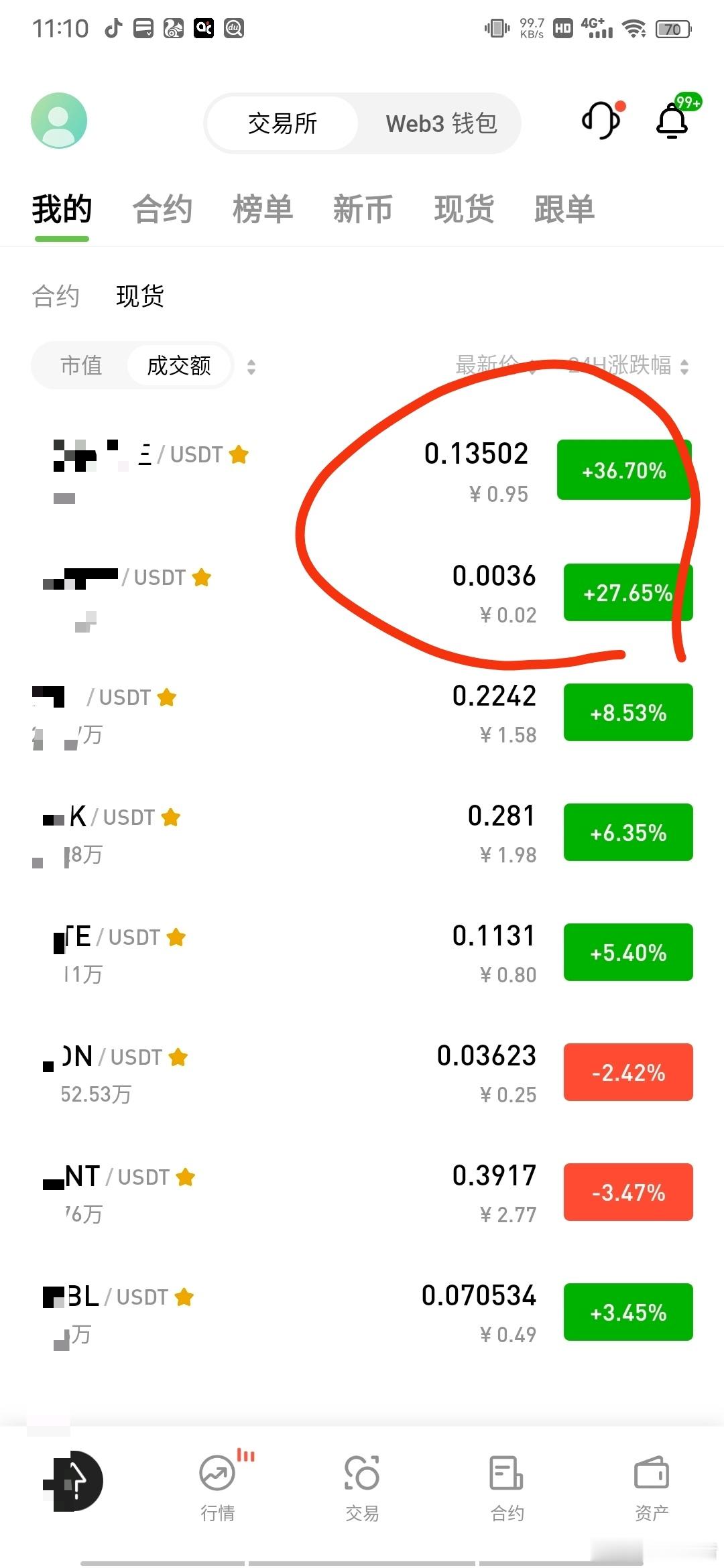Open customer service support
This screenshot has height=1568, width=724.
tap(599, 121)
